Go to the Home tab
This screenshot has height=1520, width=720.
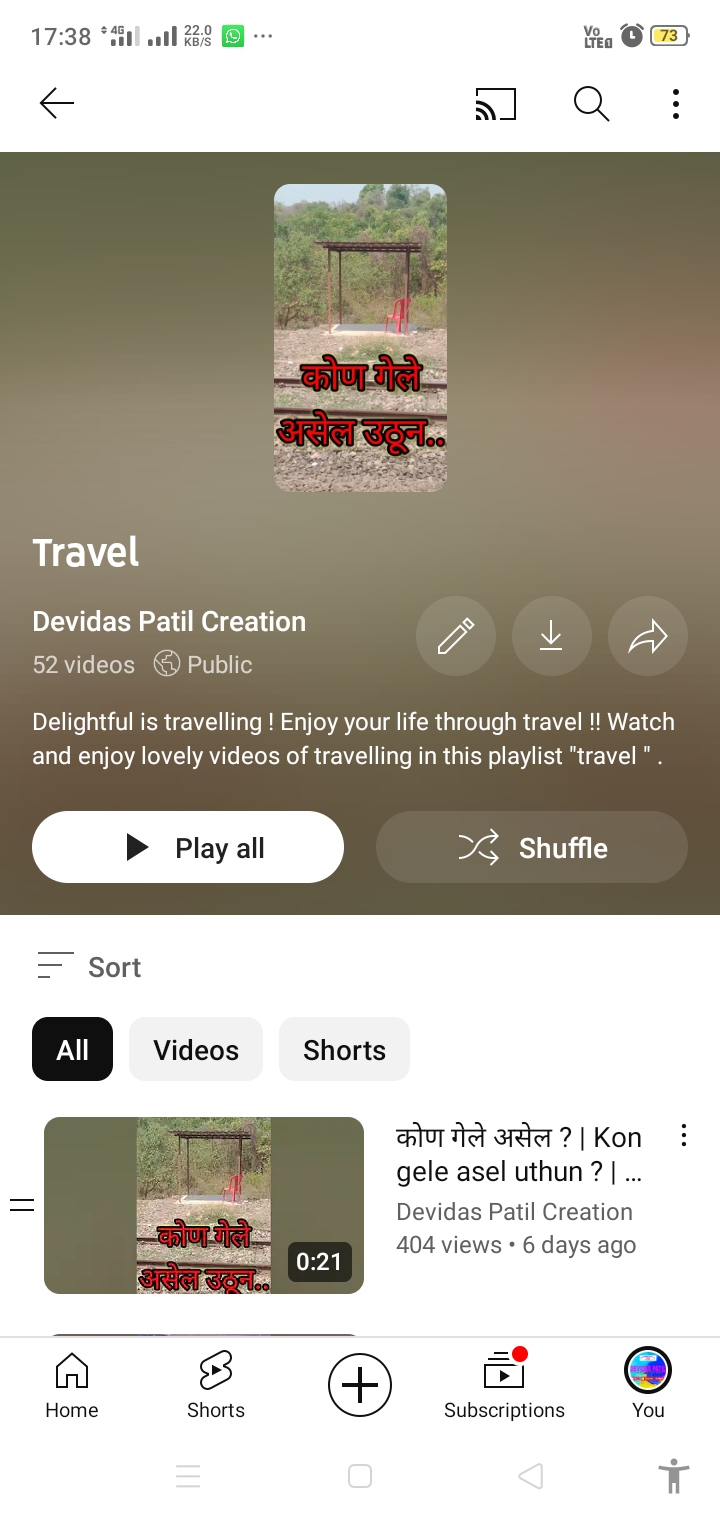tap(72, 1385)
